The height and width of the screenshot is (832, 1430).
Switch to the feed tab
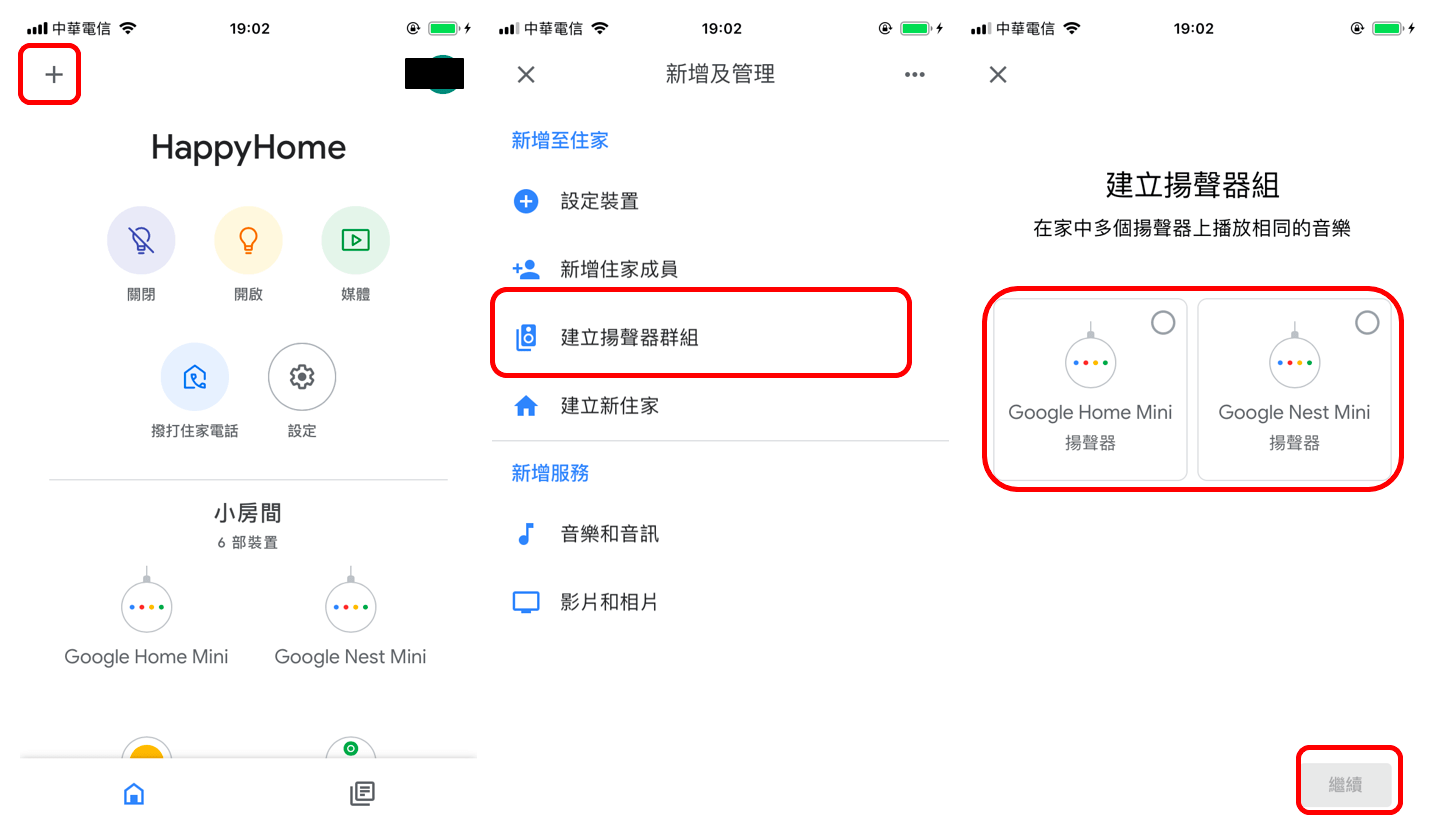(x=362, y=793)
